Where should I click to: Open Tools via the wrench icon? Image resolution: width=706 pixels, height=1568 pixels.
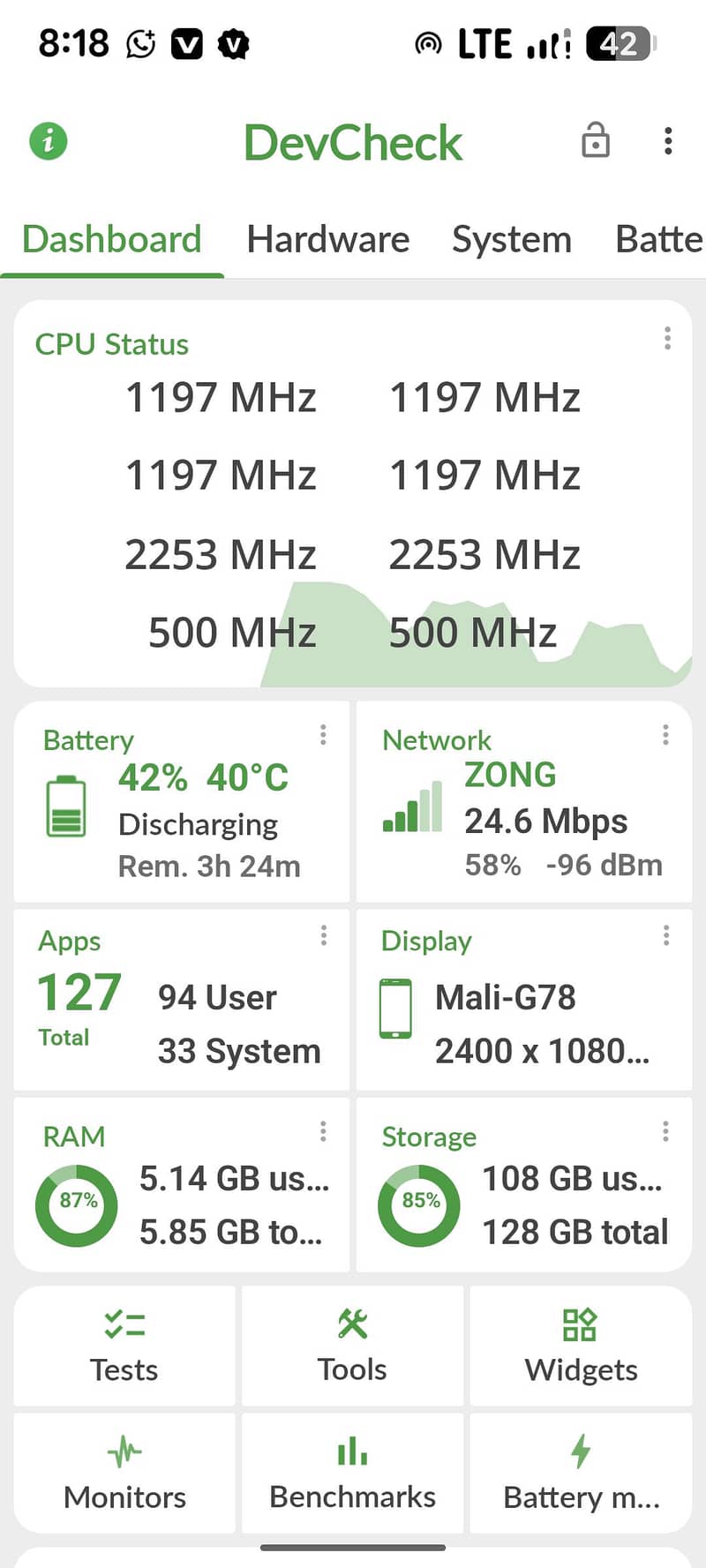[351, 1323]
